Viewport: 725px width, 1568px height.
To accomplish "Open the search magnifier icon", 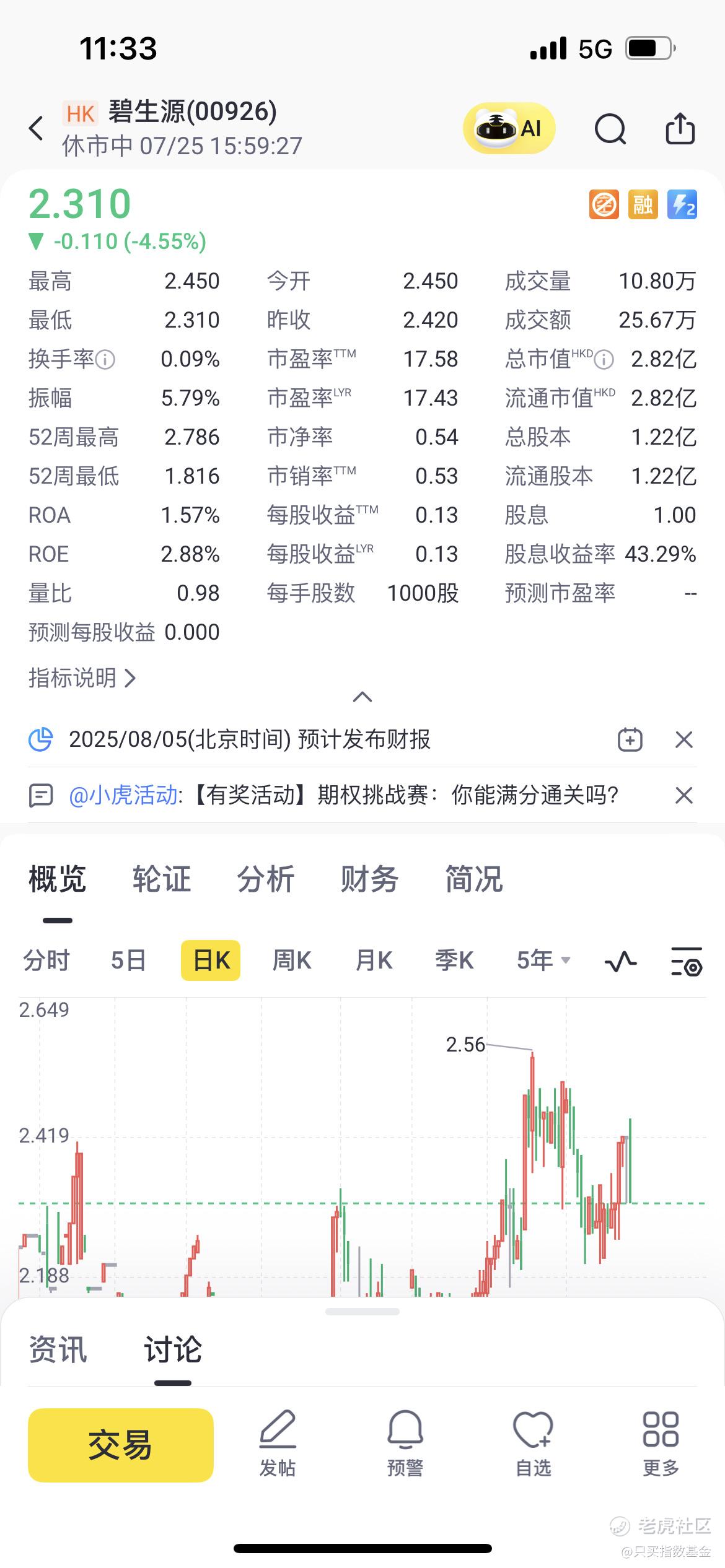I will pos(610,129).
